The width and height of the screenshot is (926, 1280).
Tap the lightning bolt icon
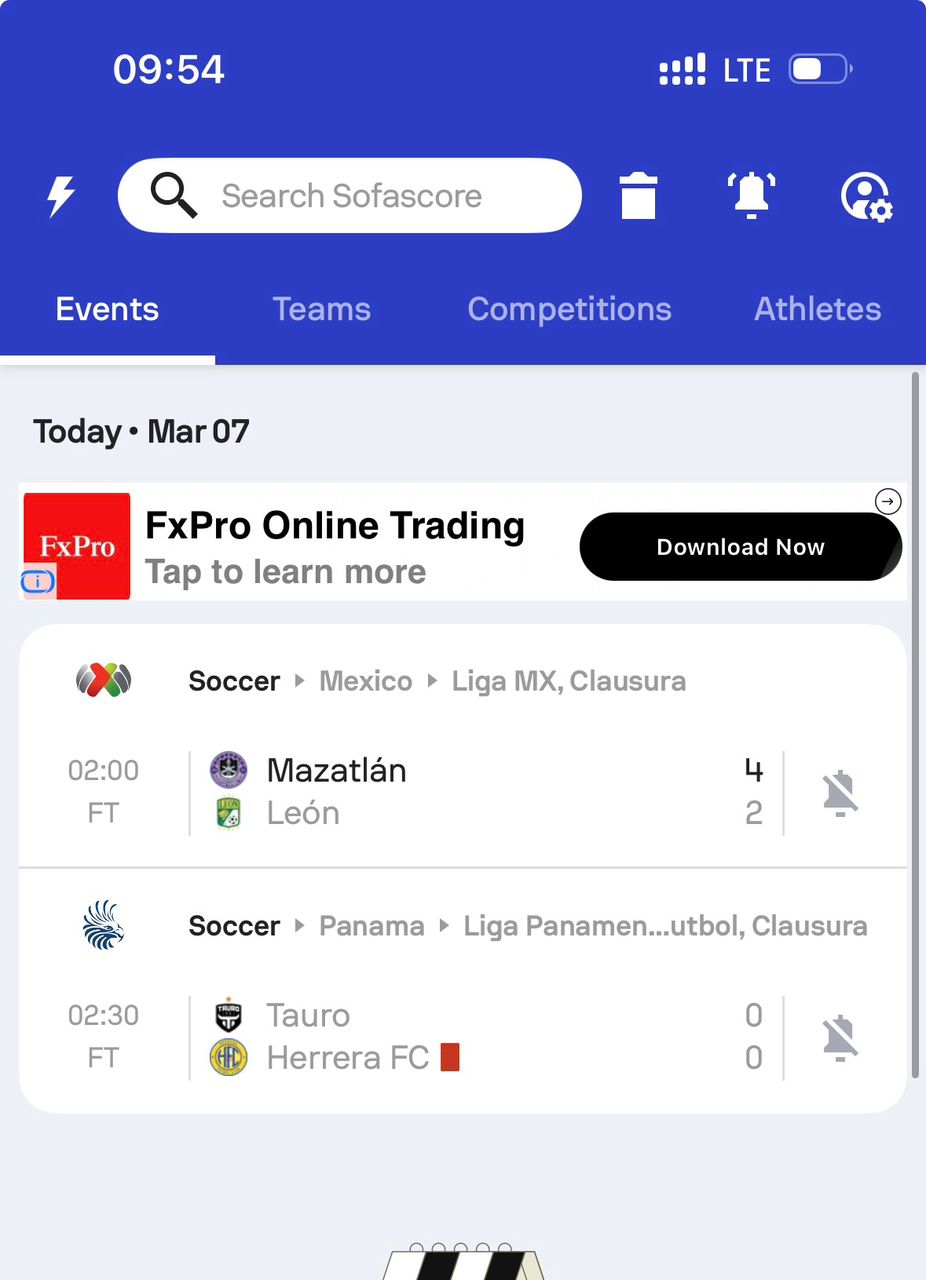[x=61, y=196]
